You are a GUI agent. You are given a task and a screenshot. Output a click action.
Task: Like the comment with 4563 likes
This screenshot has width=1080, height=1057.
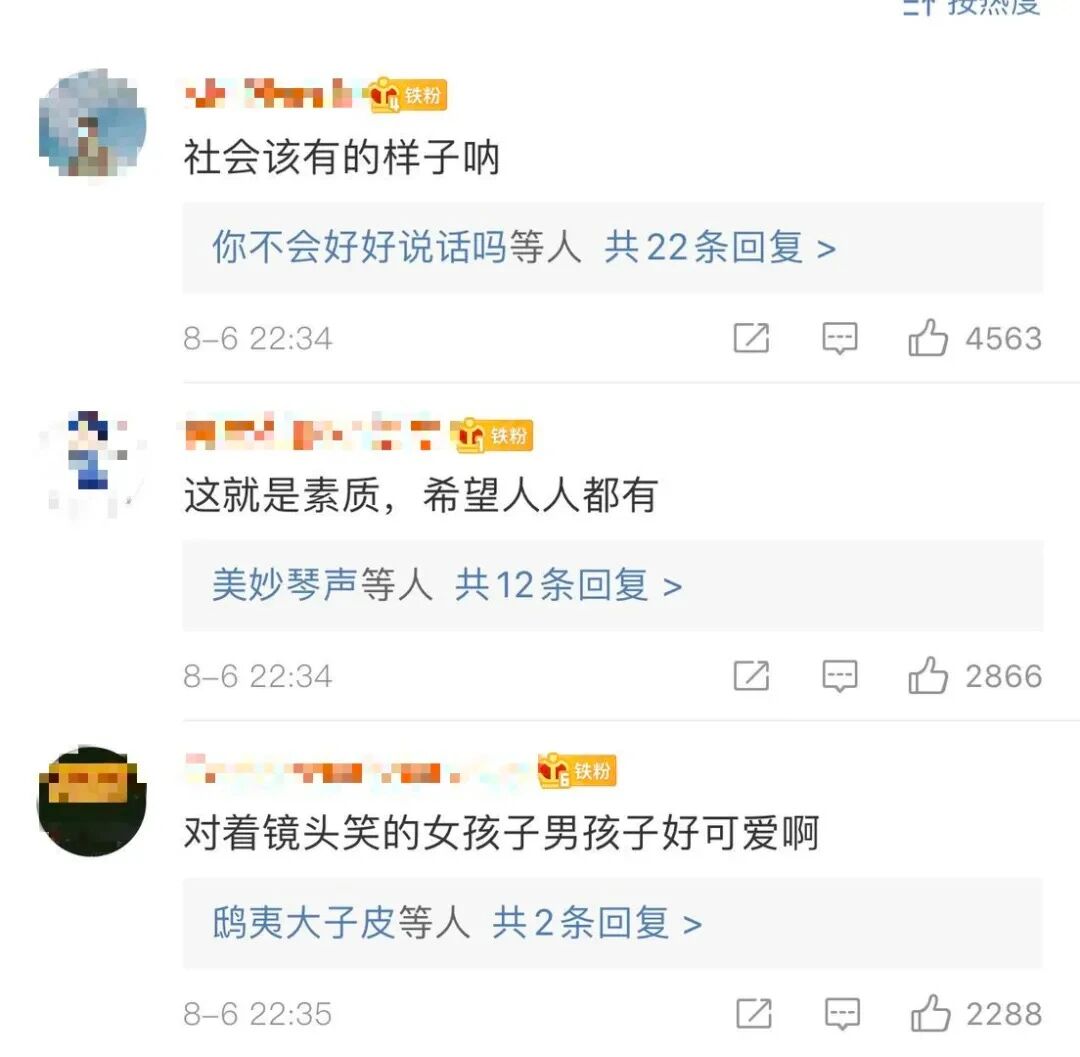click(x=928, y=339)
